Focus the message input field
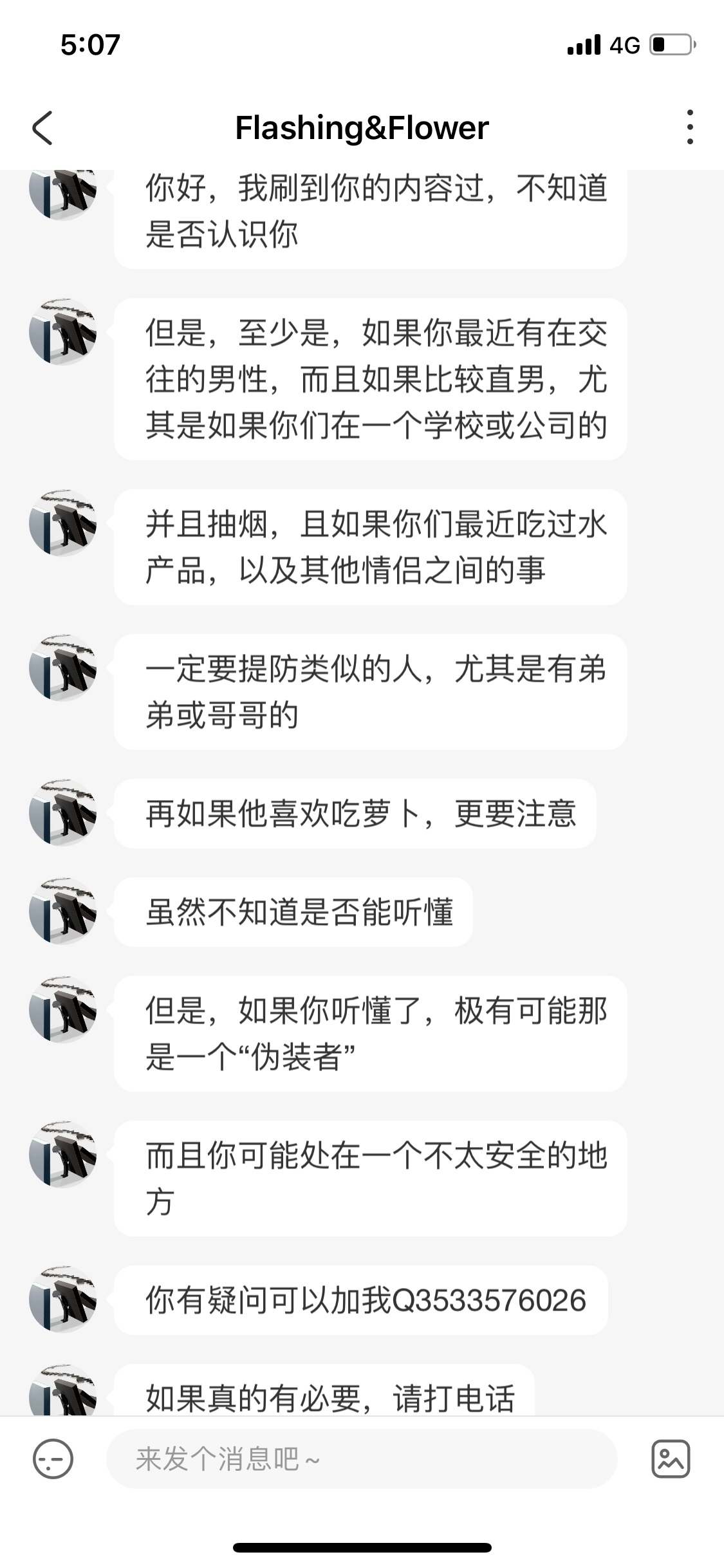The width and height of the screenshot is (724, 1568). [360, 1459]
